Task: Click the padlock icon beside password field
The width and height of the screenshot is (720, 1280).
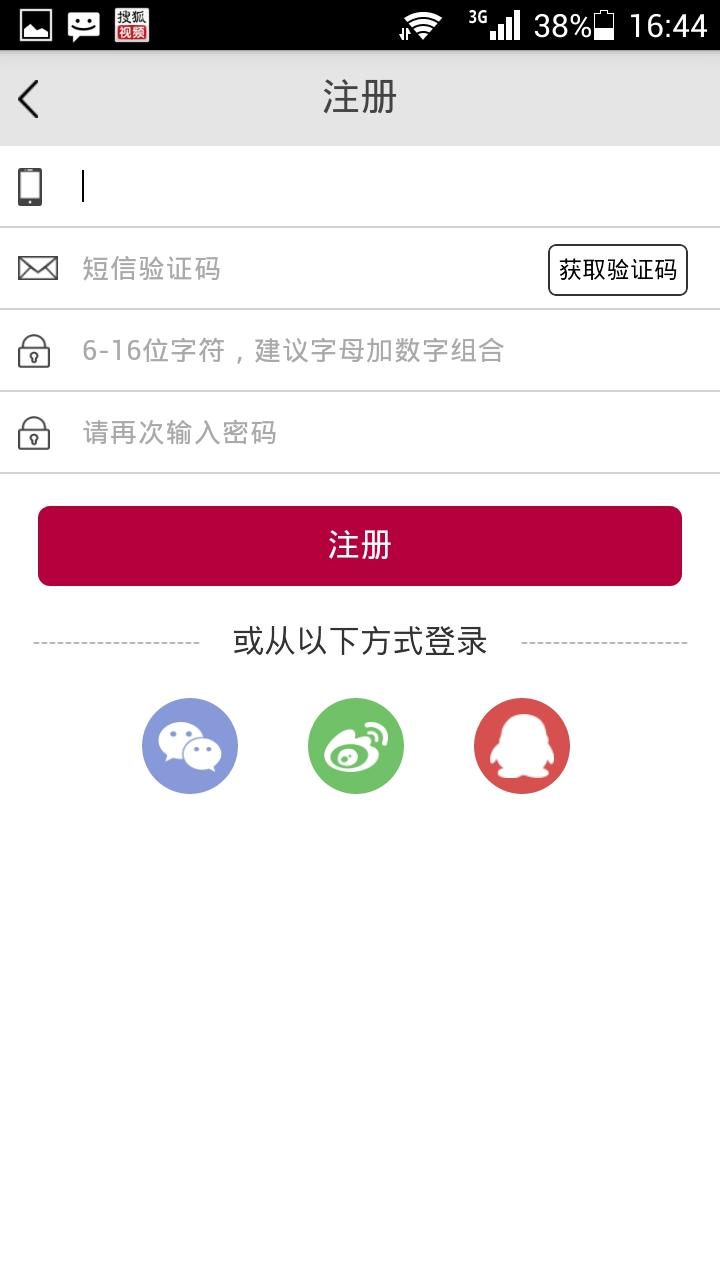Action: 35,351
